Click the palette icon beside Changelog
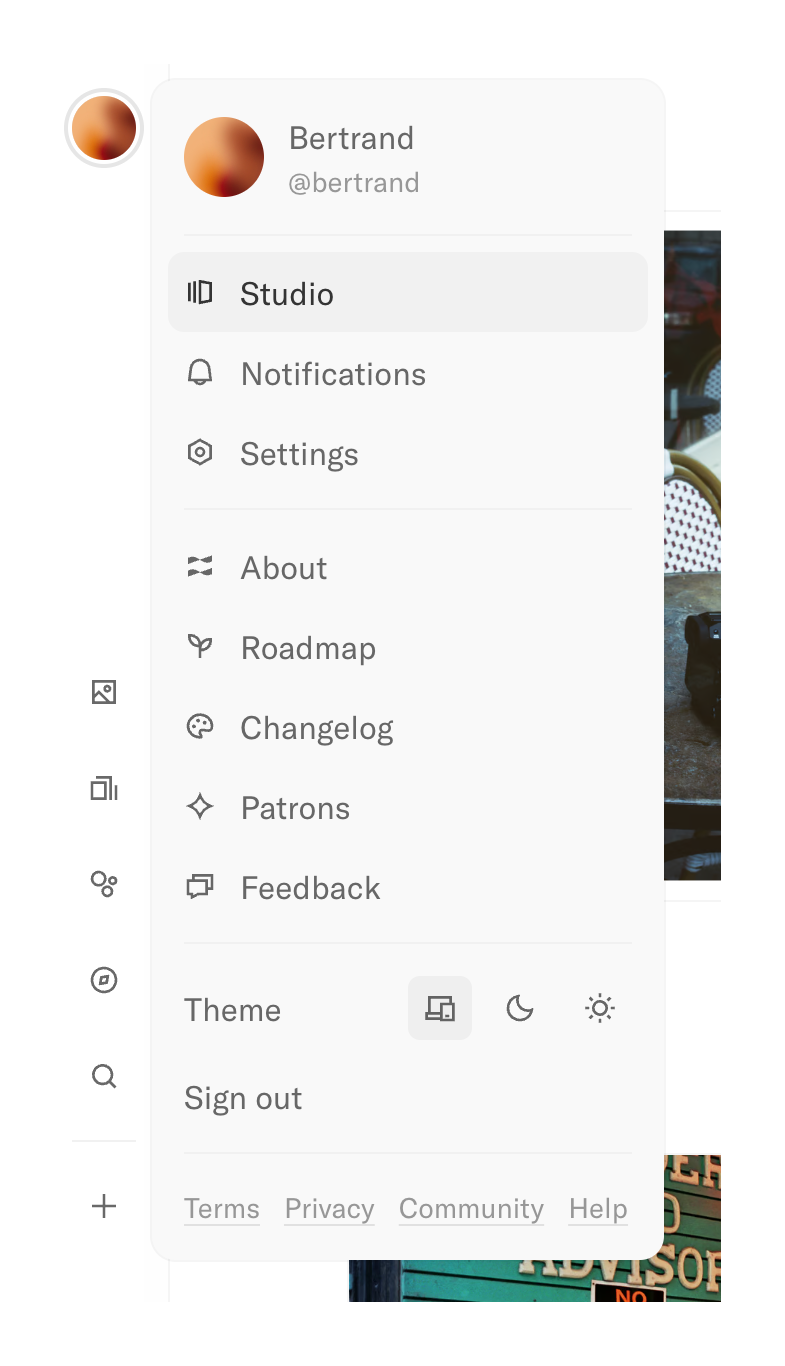 pos(200,727)
